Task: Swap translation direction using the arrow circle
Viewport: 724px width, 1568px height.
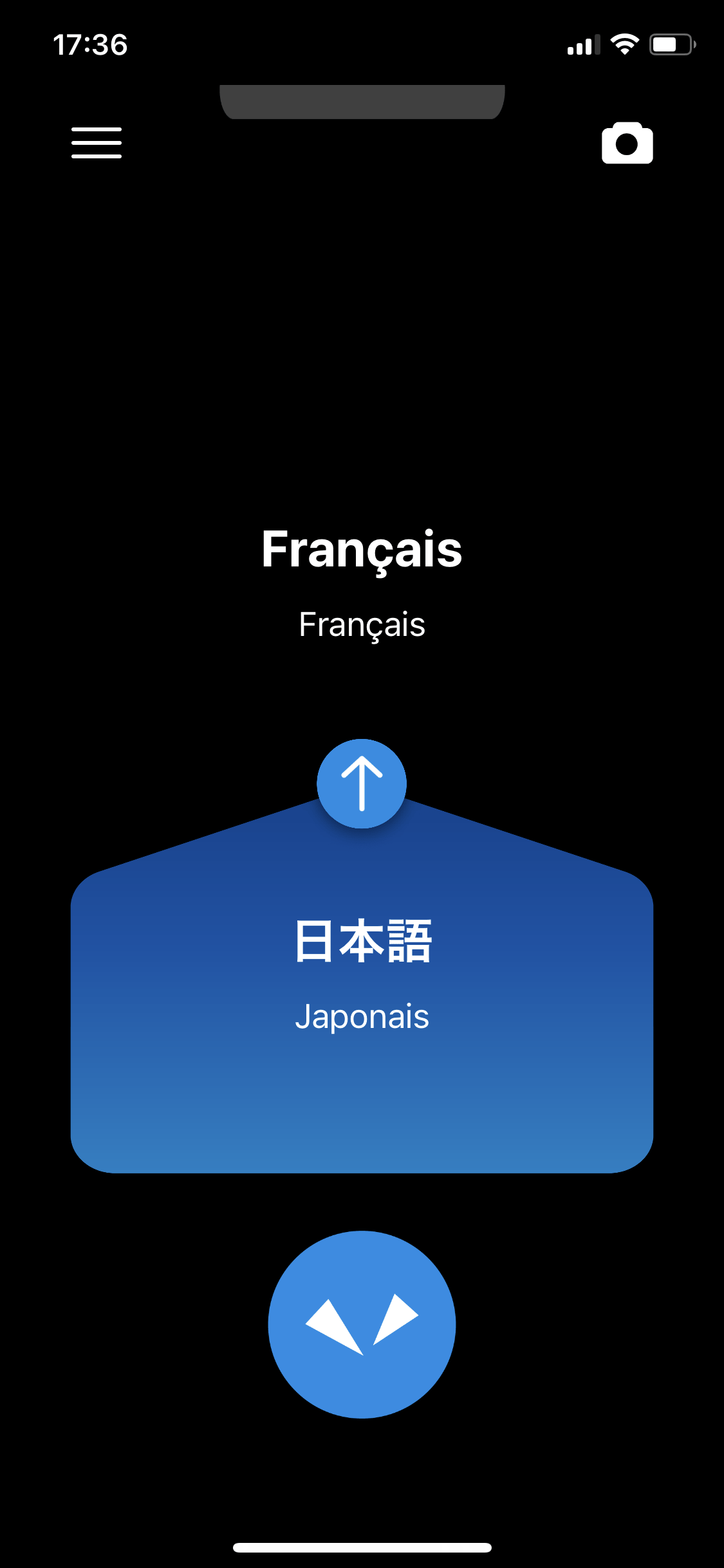Action: coord(362,782)
